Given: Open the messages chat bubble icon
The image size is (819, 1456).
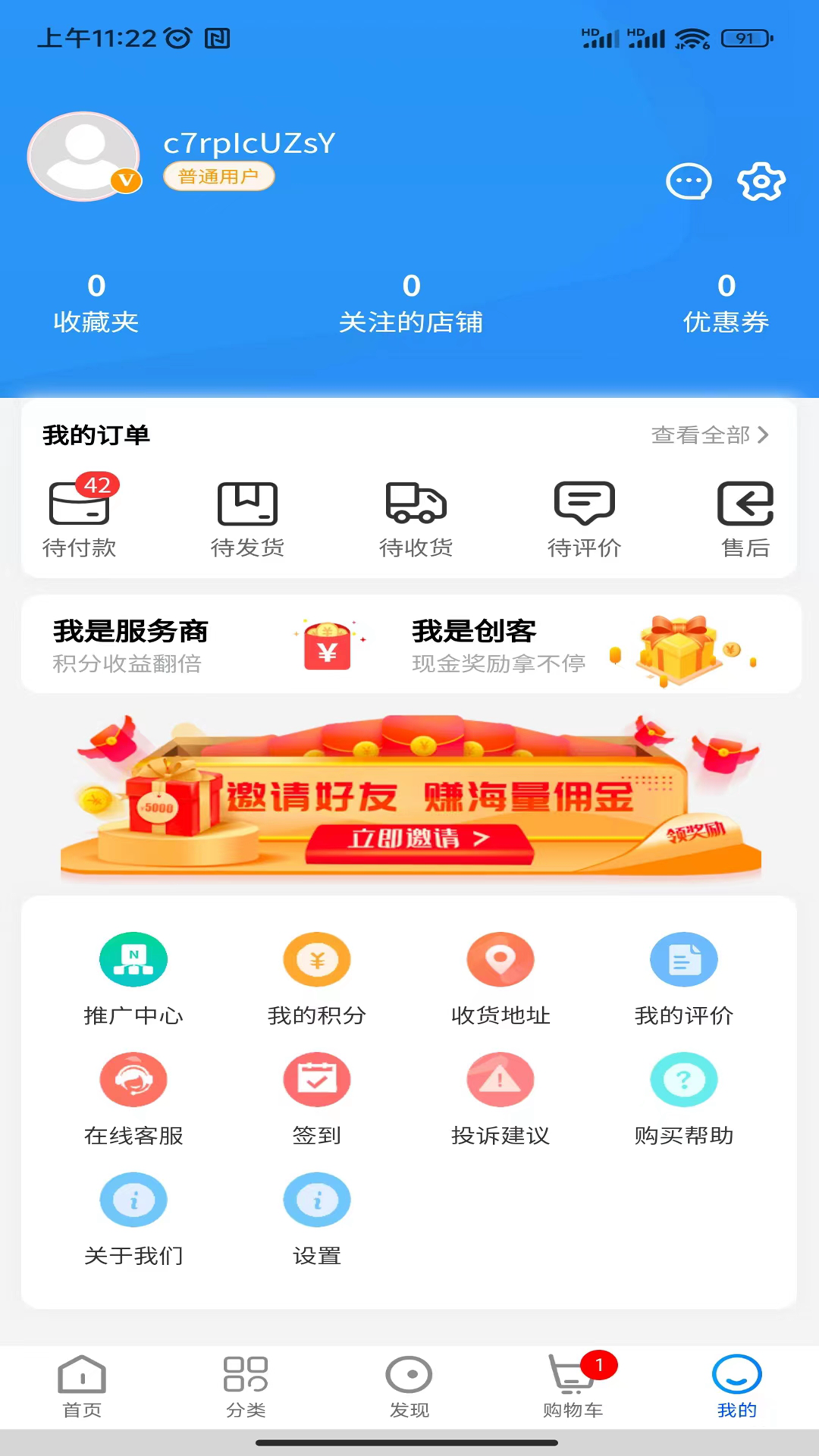Looking at the screenshot, I should click(689, 181).
